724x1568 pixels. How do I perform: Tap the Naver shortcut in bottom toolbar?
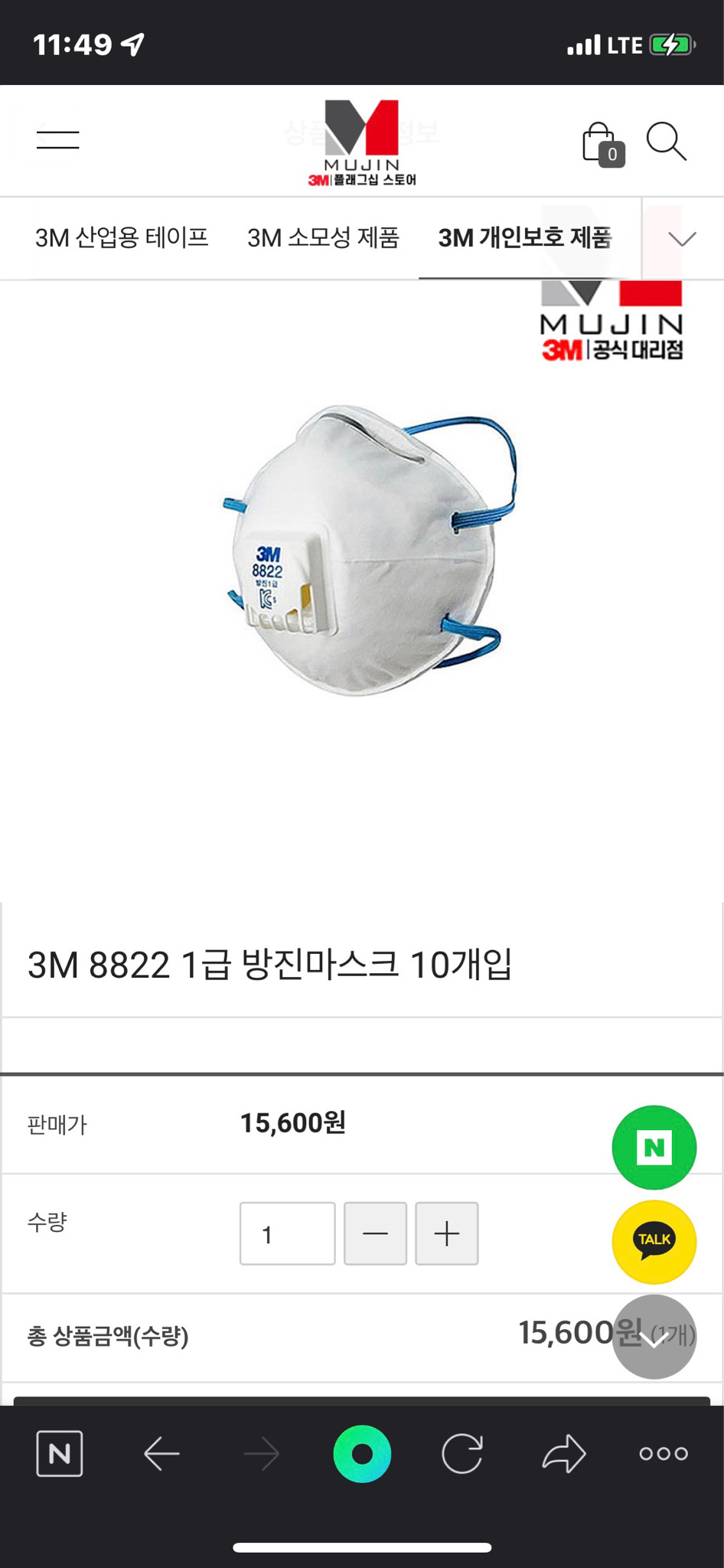click(59, 1454)
